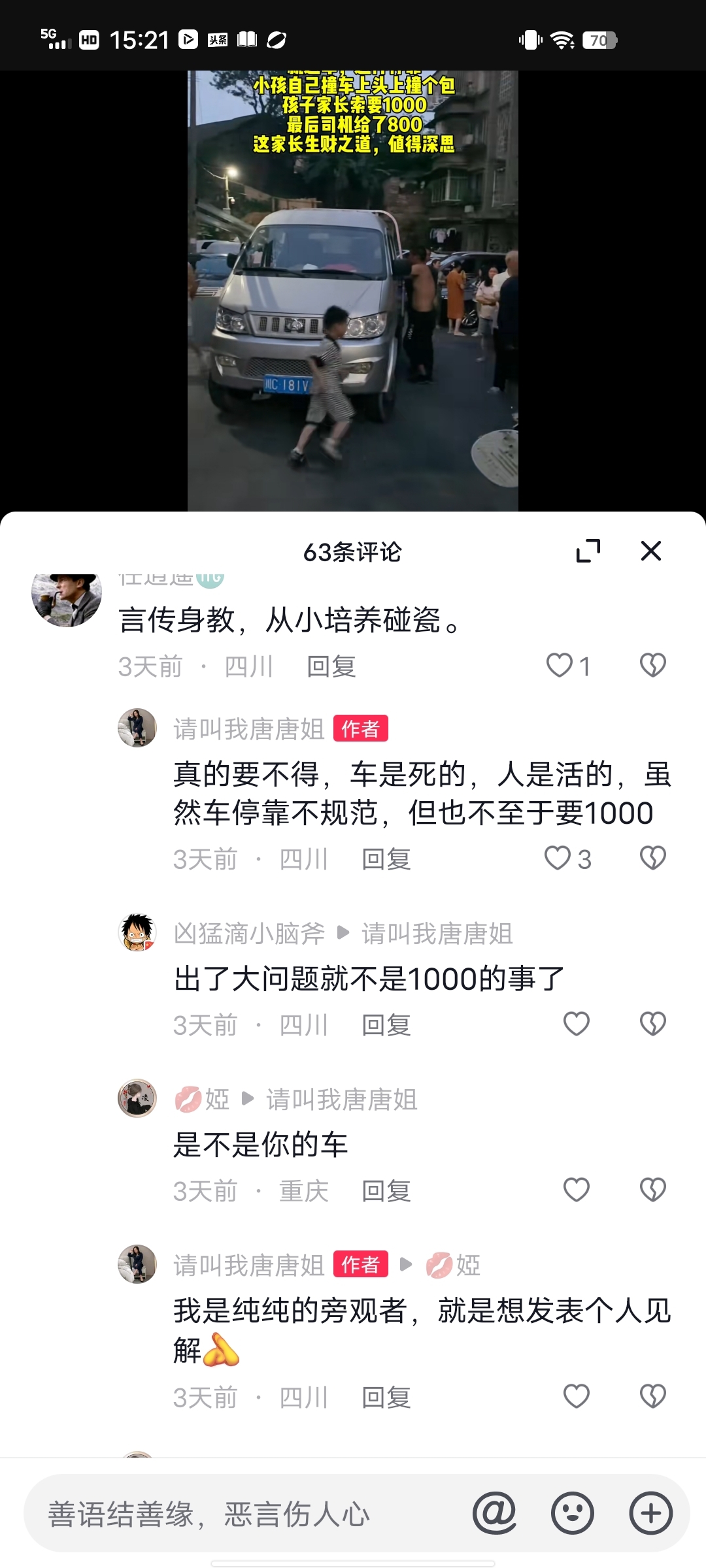
Task: Add an attachment with the plus icon
Action: coord(650,1513)
